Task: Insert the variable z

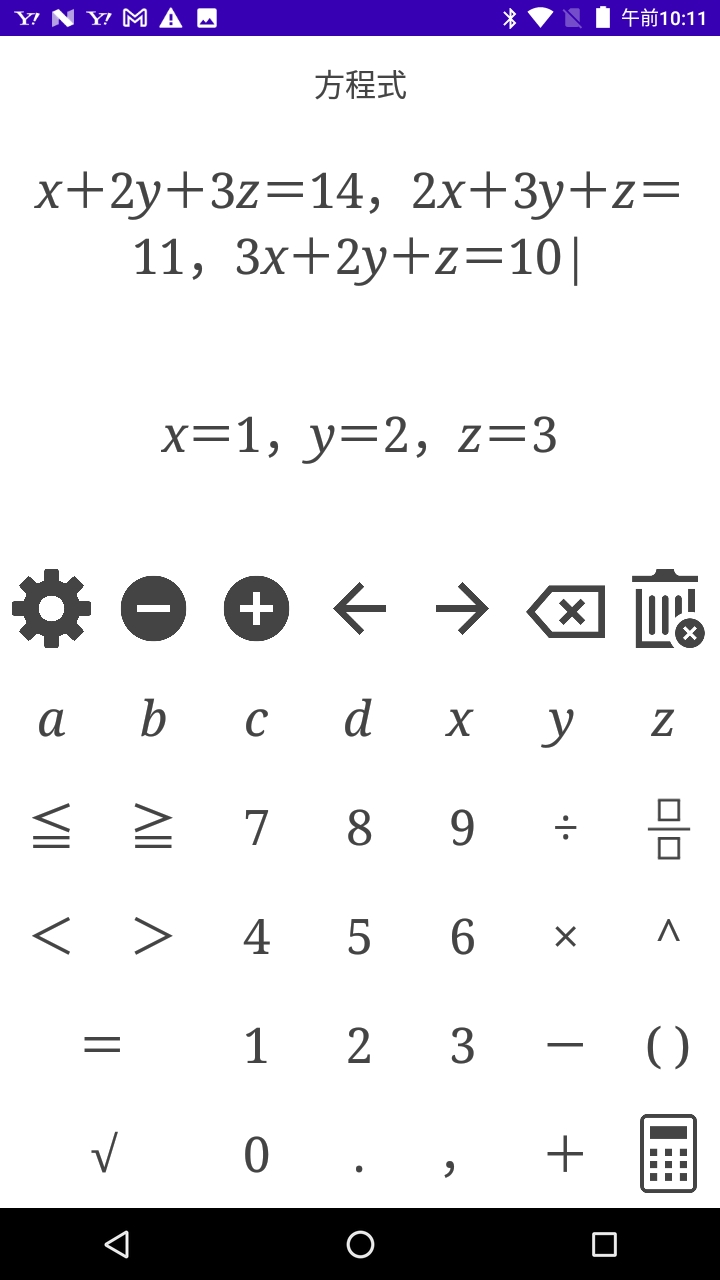Action: tap(663, 720)
